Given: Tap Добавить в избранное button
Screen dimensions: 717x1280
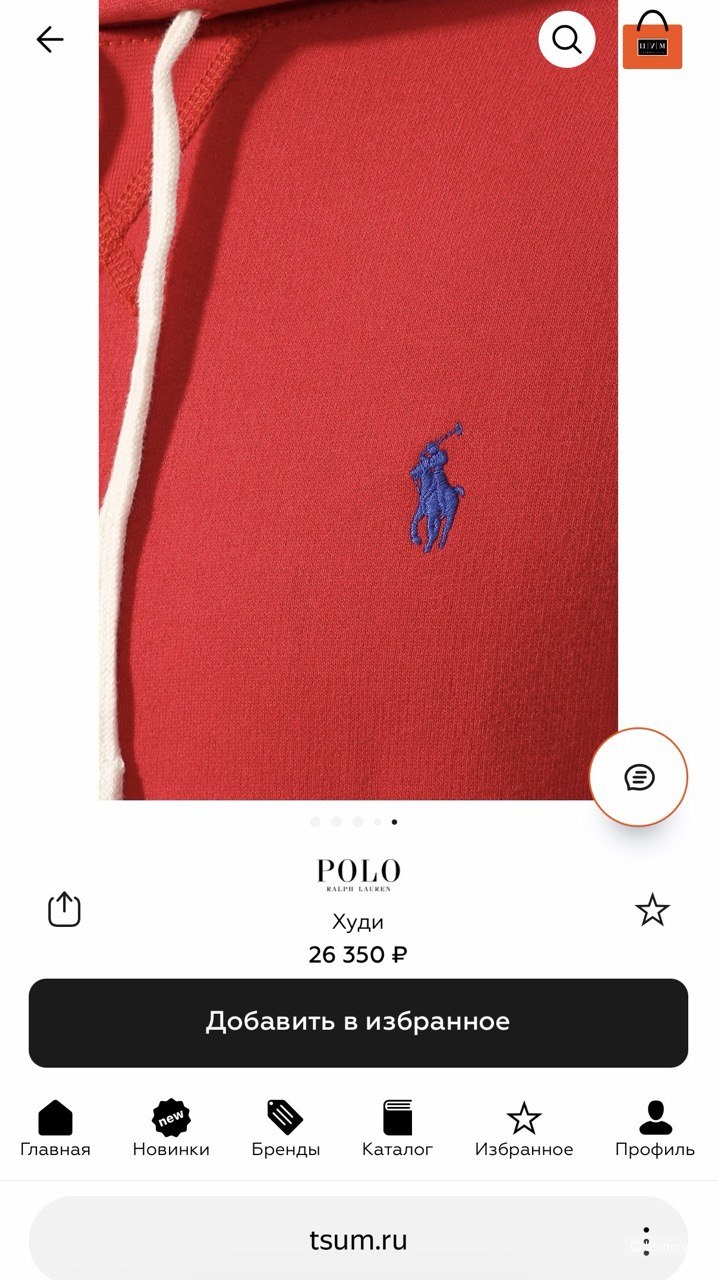Looking at the screenshot, I should (x=358, y=1022).
